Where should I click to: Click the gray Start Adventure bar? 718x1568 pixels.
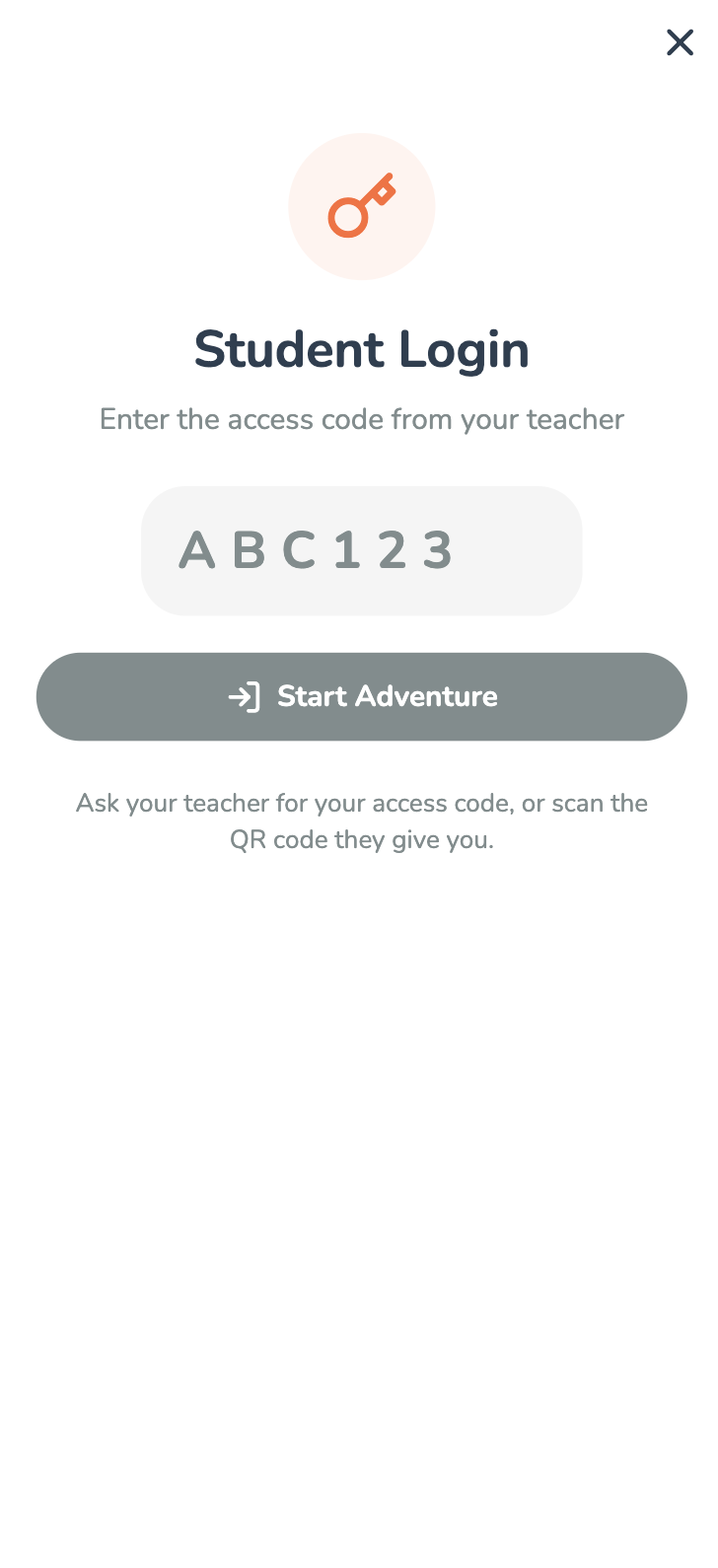(x=362, y=696)
